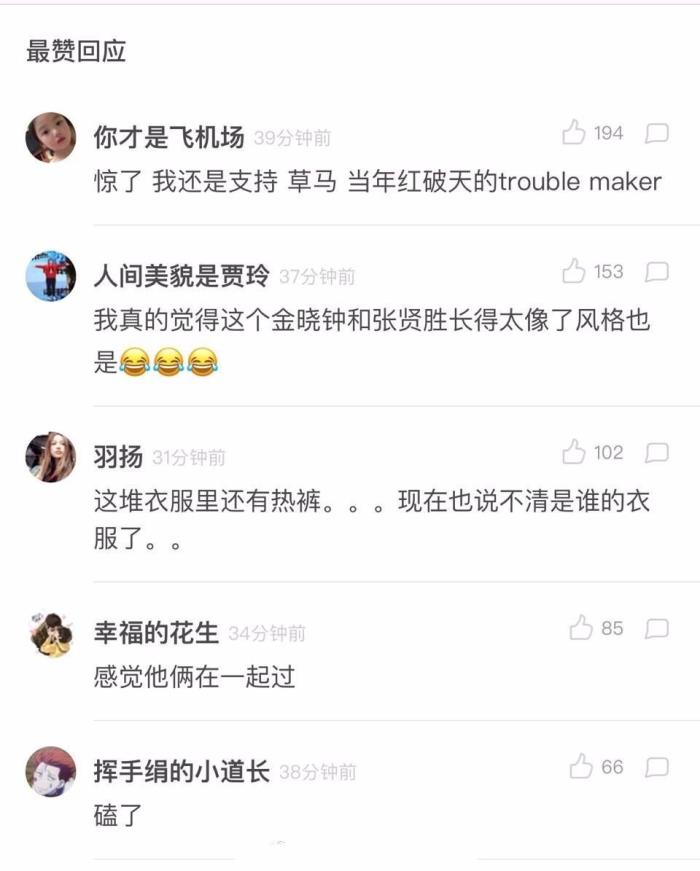The image size is (700, 871).
Task: Open 你才是飞机场's profile avatar
Action: 50,138
